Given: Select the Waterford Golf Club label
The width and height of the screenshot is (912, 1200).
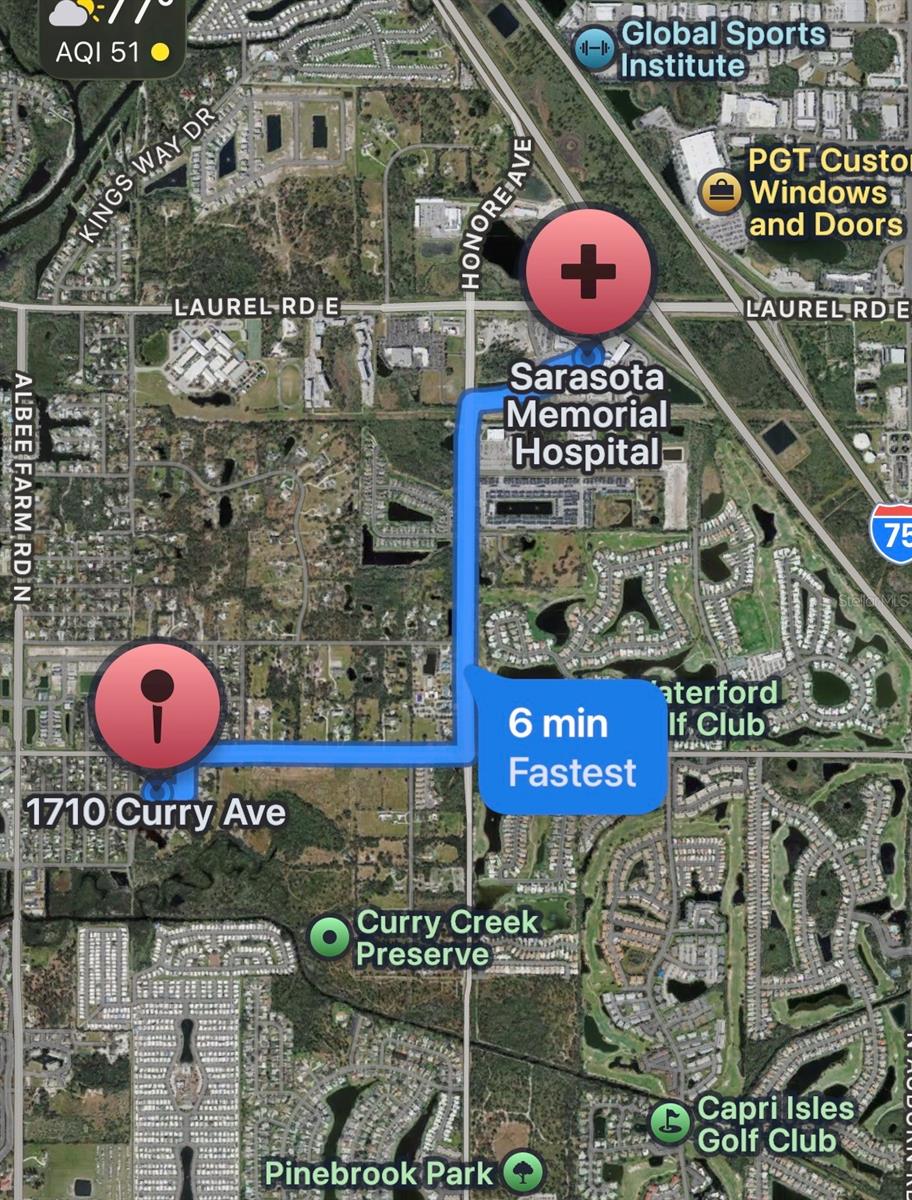Looking at the screenshot, I should pyautogui.click(x=722, y=707).
